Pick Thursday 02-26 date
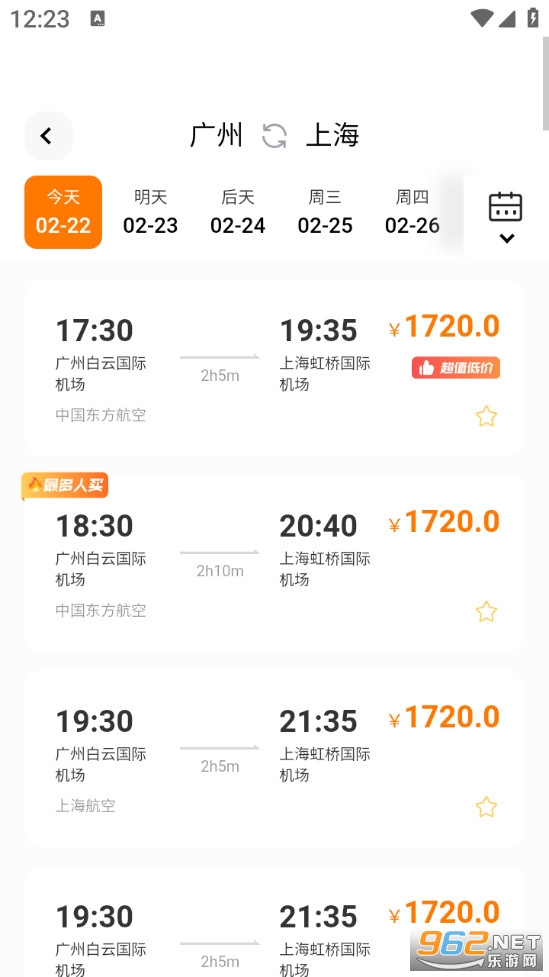Viewport: 549px width, 977px height. 412,212
